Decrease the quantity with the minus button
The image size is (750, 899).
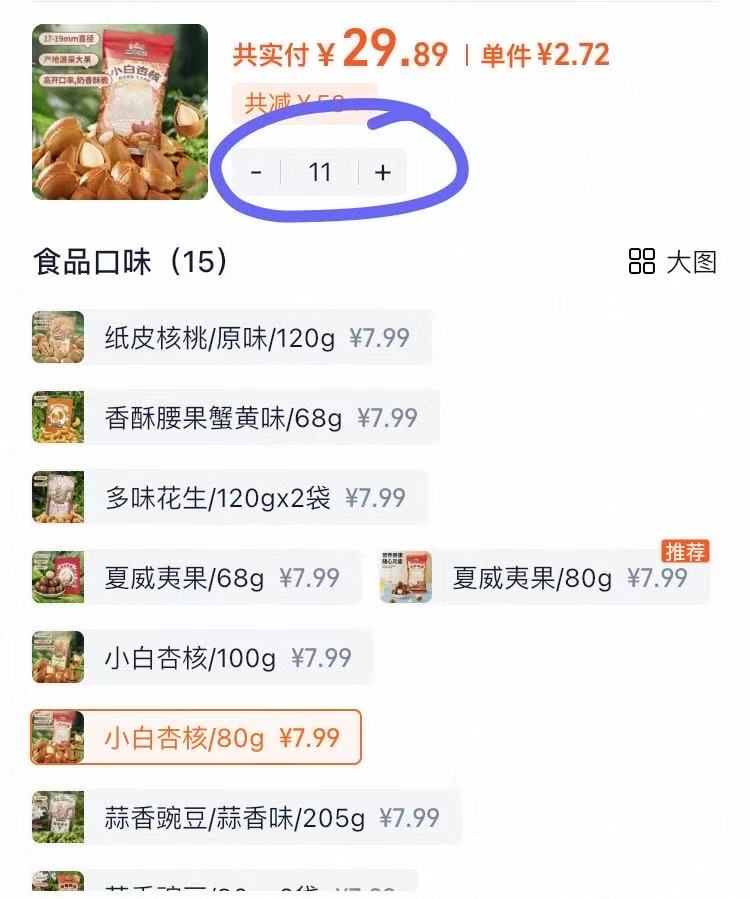(x=257, y=173)
